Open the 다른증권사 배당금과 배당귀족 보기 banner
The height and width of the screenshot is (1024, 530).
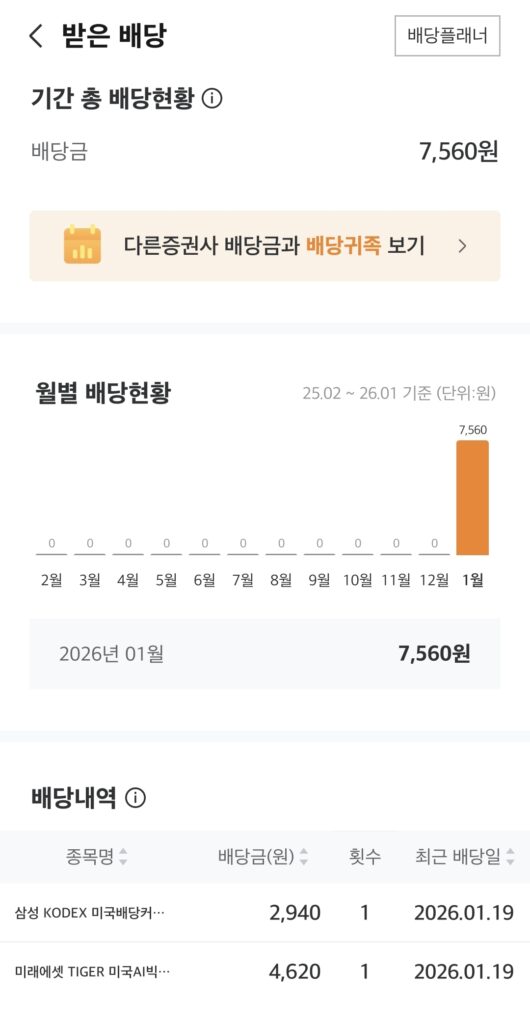click(x=265, y=246)
